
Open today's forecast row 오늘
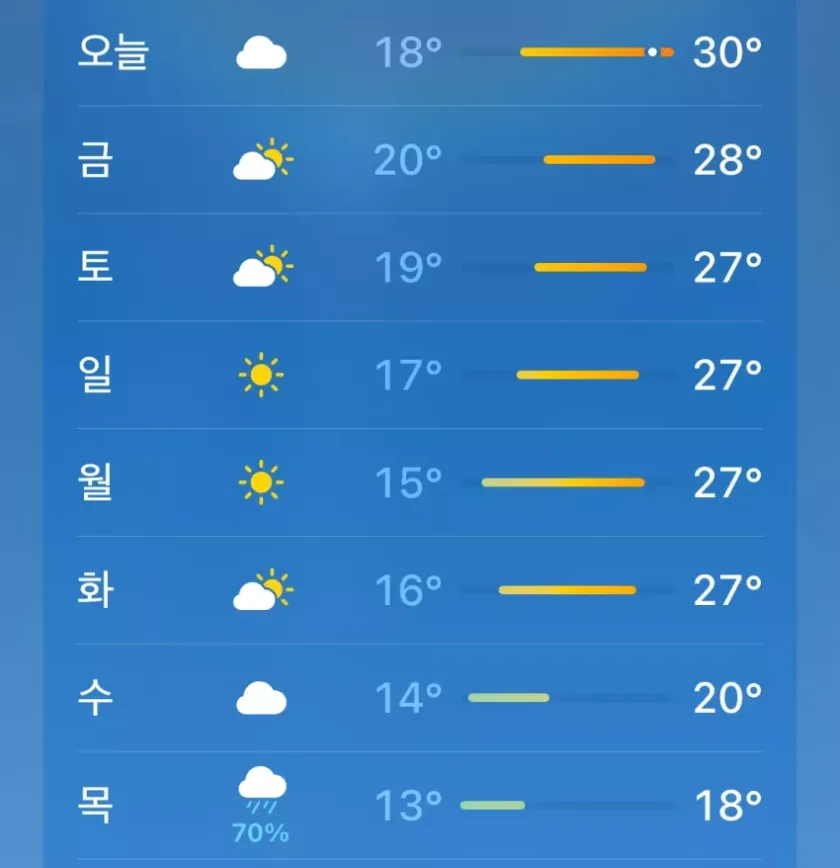coord(420,52)
